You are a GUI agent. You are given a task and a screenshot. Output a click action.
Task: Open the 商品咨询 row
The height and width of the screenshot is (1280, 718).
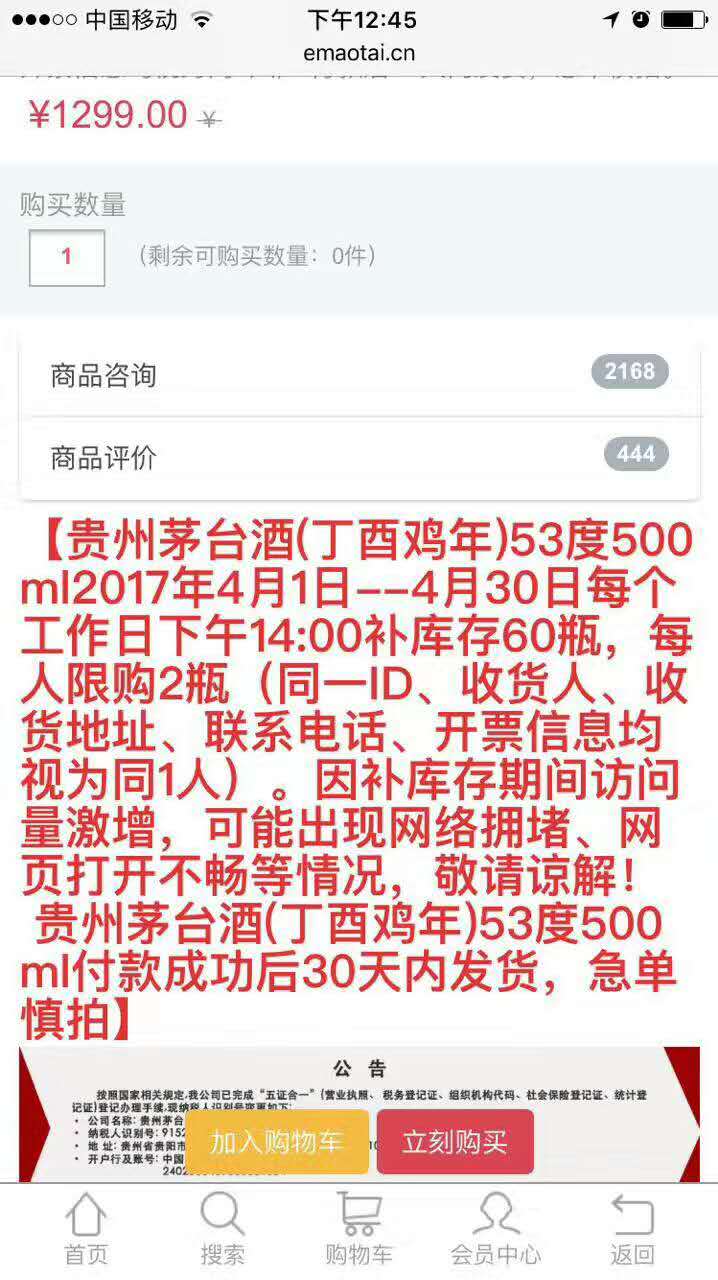359,376
